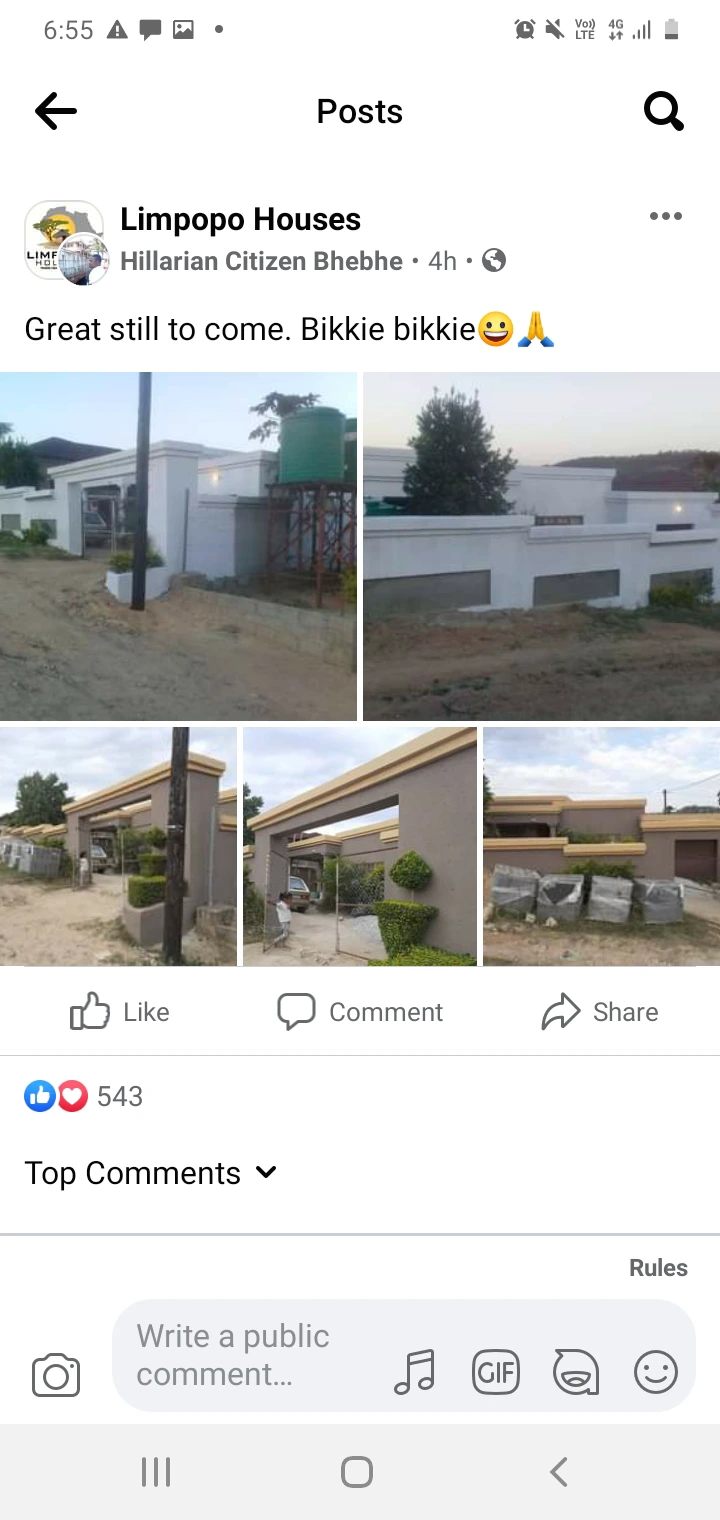Share this post
This screenshot has width=720, height=1520.
[x=600, y=1012]
